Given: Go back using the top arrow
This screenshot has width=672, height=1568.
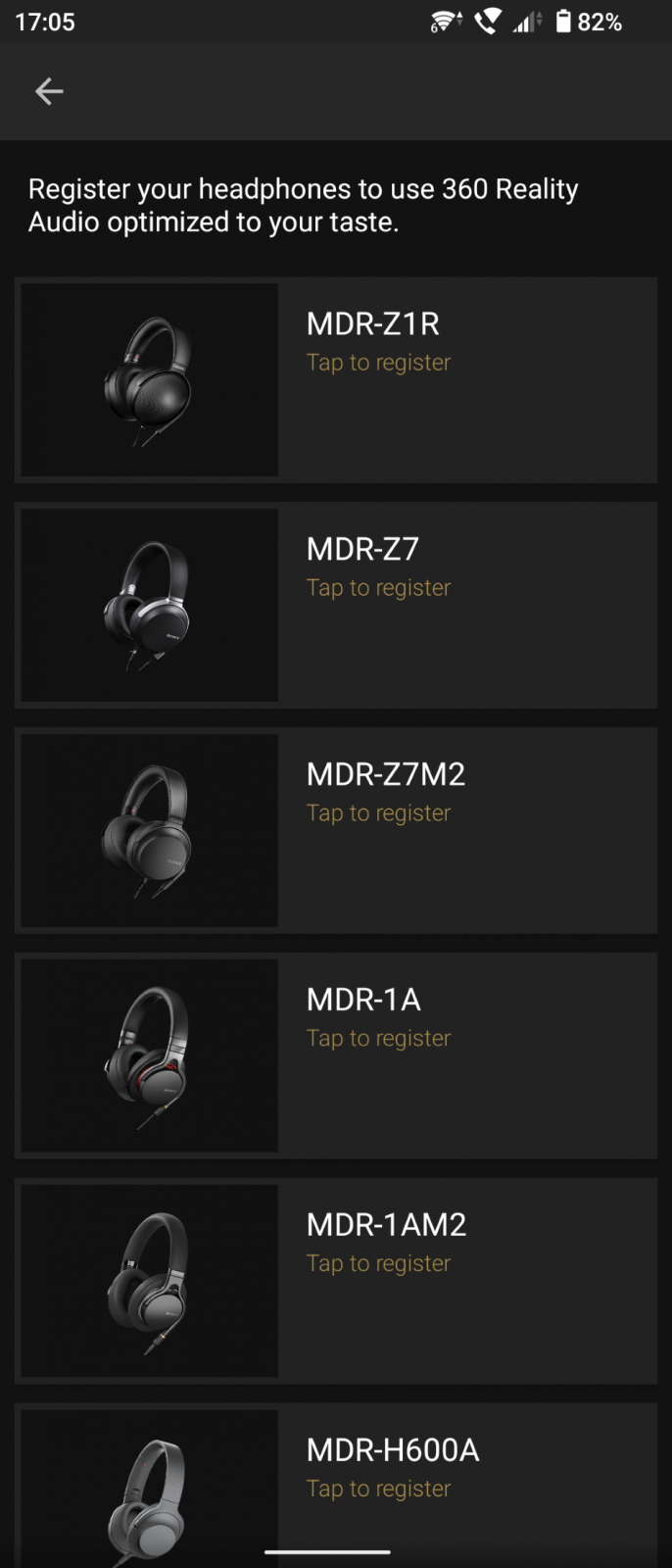Looking at the screenshot, I should tap(49, 91).
